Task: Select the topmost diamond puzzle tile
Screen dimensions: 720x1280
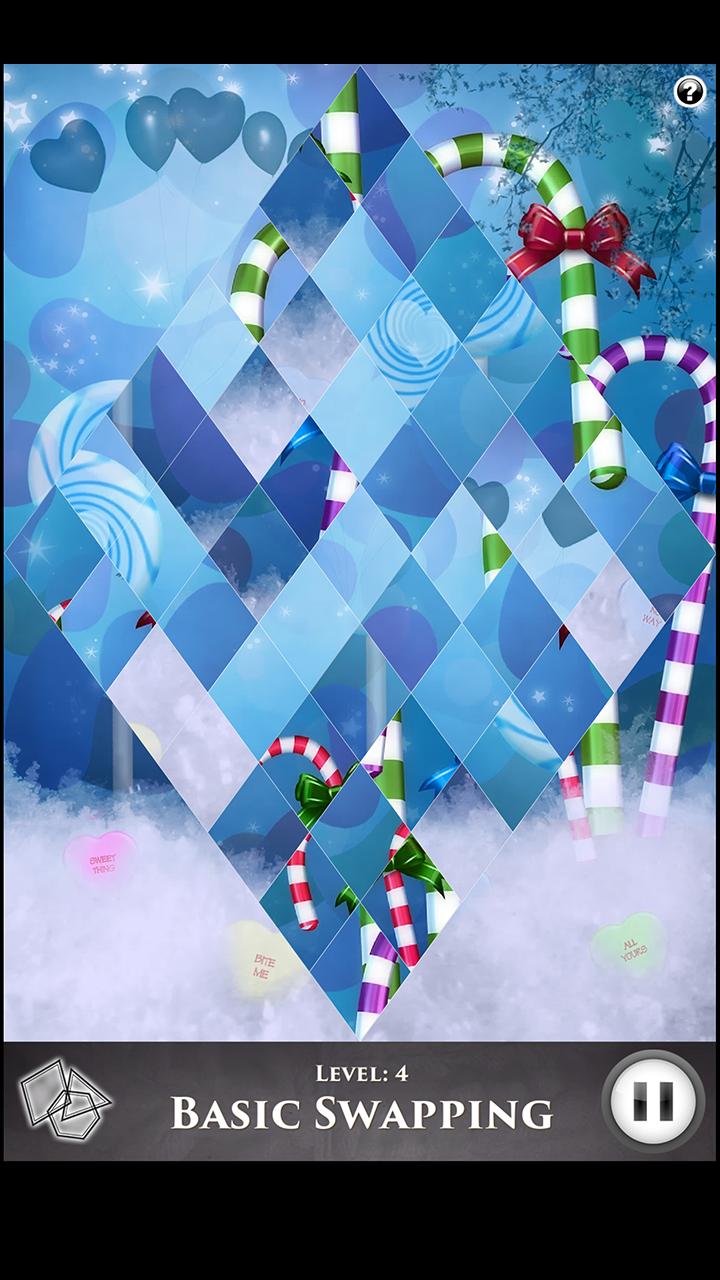Action: 358,120
